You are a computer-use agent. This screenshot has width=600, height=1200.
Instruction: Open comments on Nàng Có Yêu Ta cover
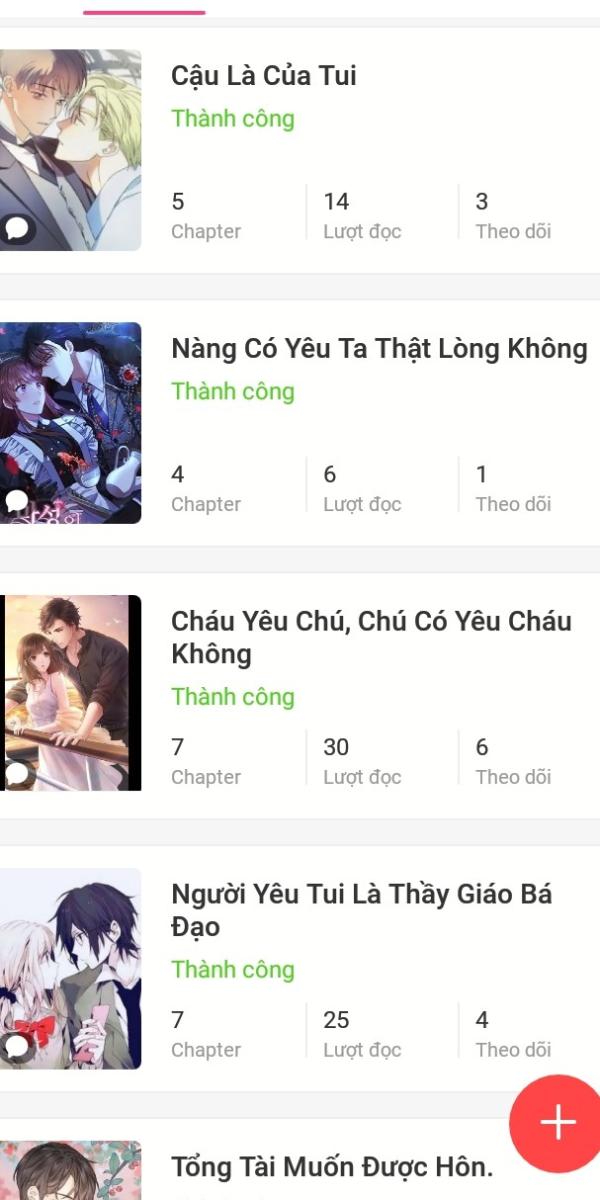17,502
